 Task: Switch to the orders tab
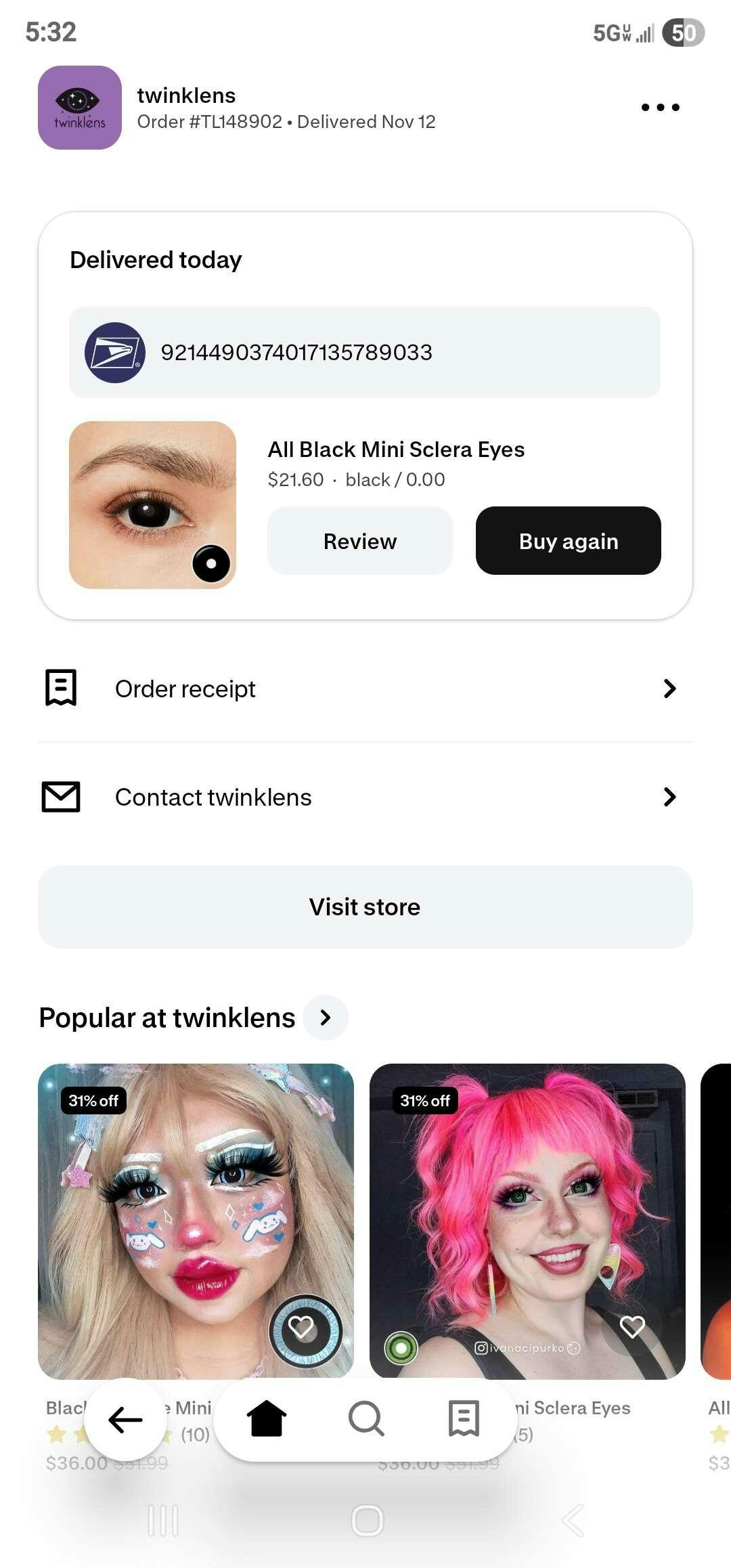pyautogui.click(x=464, y=1418)
